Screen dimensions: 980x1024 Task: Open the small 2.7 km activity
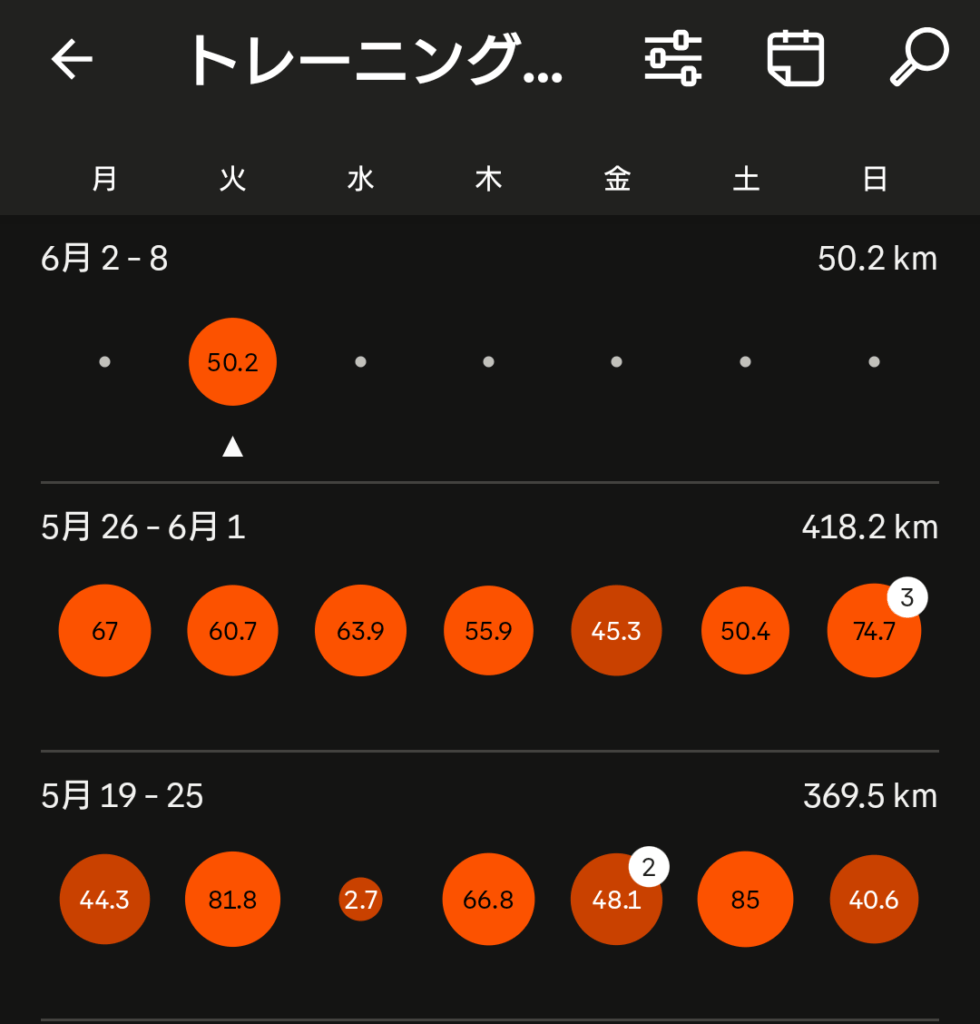[360, 899]
